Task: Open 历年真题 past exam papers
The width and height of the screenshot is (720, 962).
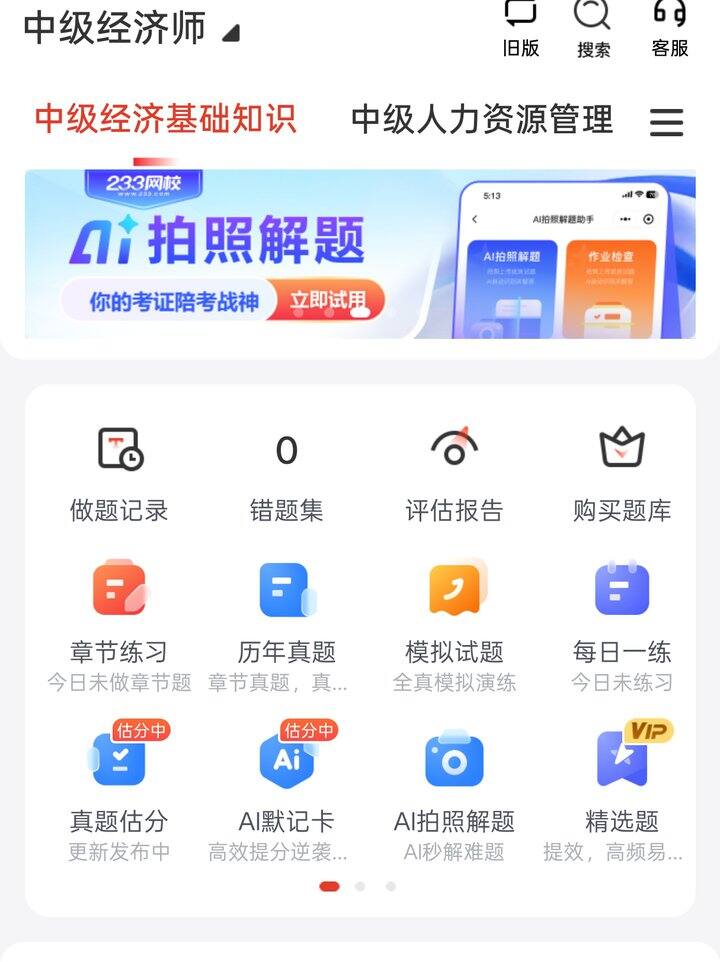Action: click(x=287, y=620)
